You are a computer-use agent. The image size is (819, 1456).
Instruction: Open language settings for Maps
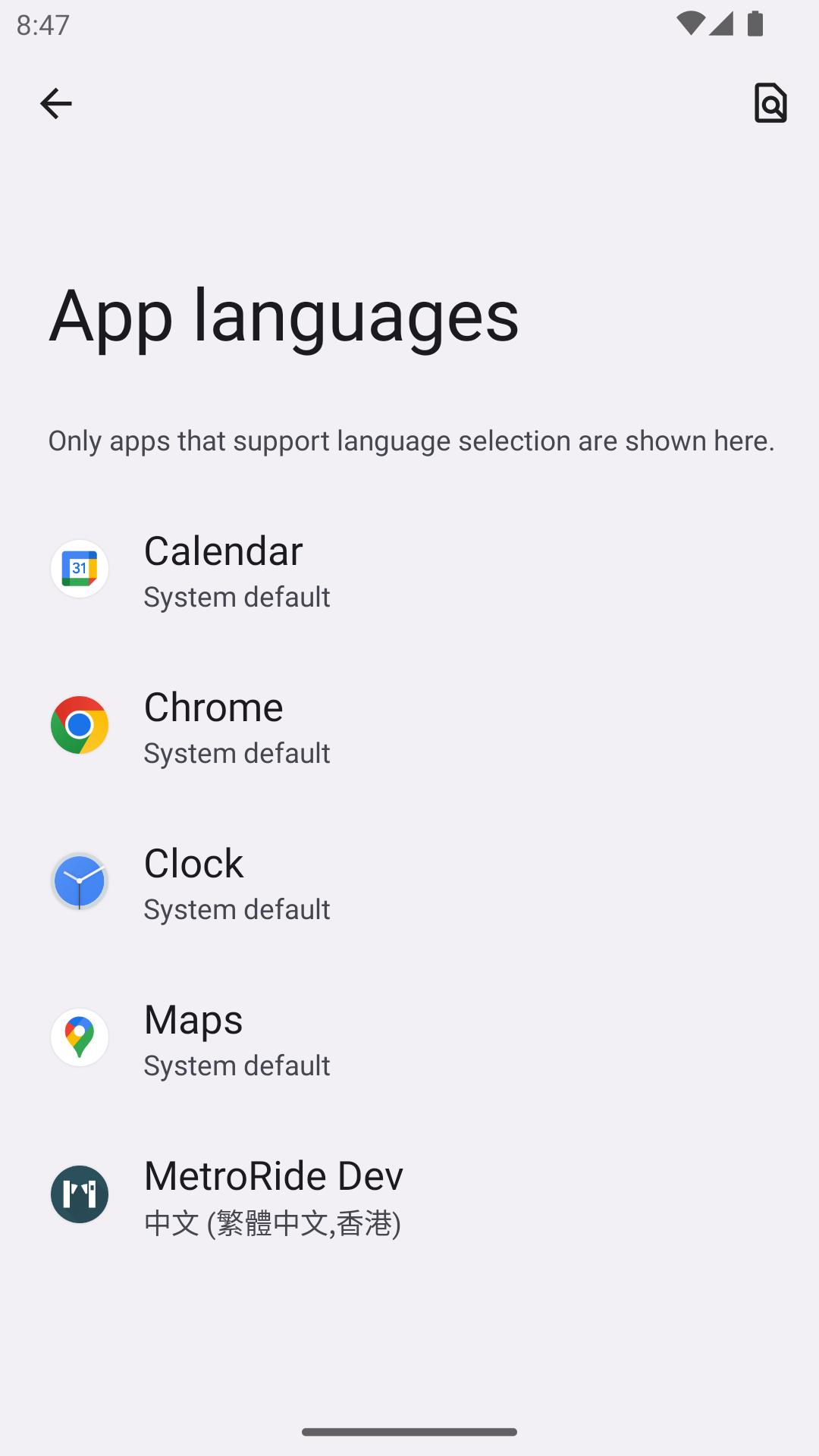click(x=409, y=1037)
